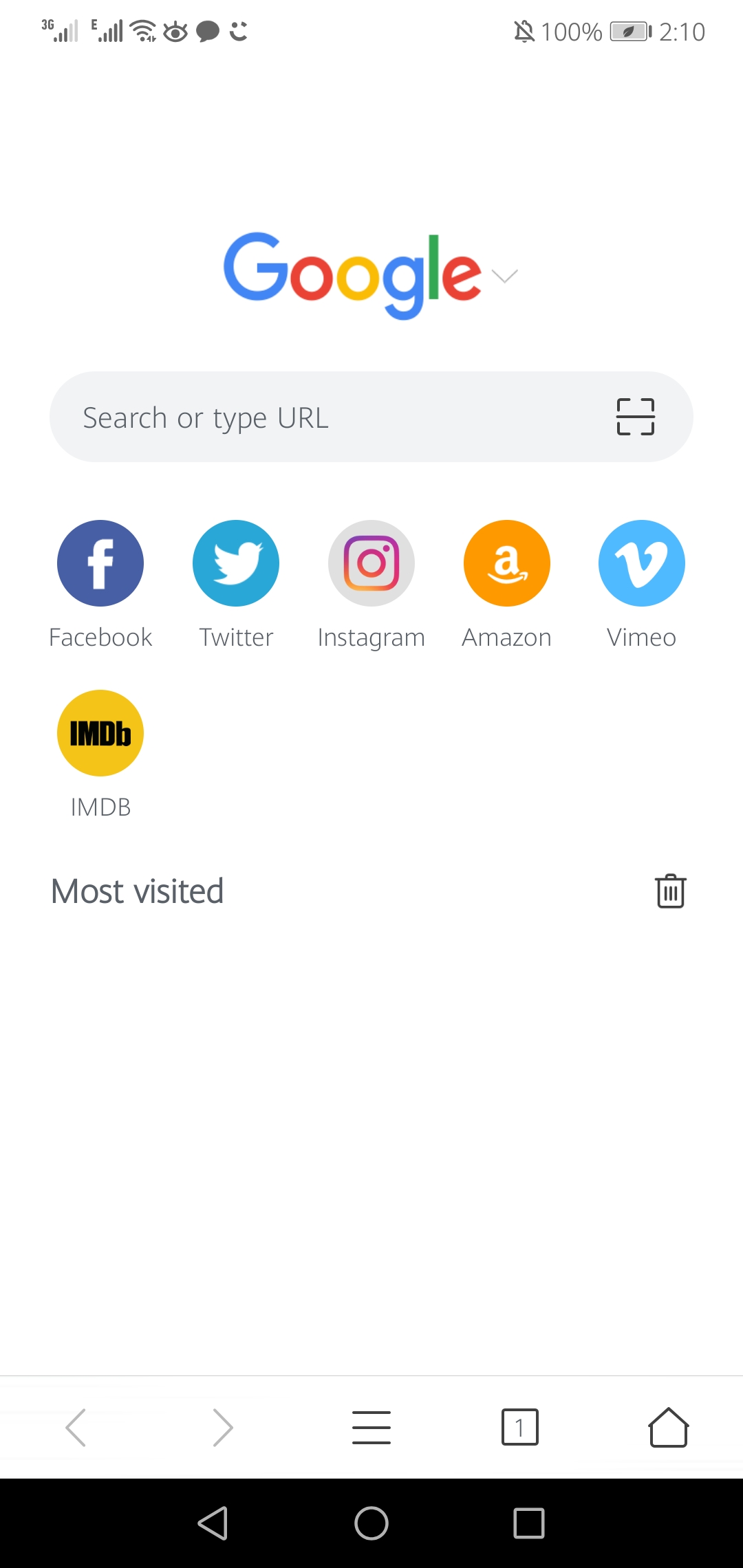Clear most visited with the trash icon

(x=671, y=891)
